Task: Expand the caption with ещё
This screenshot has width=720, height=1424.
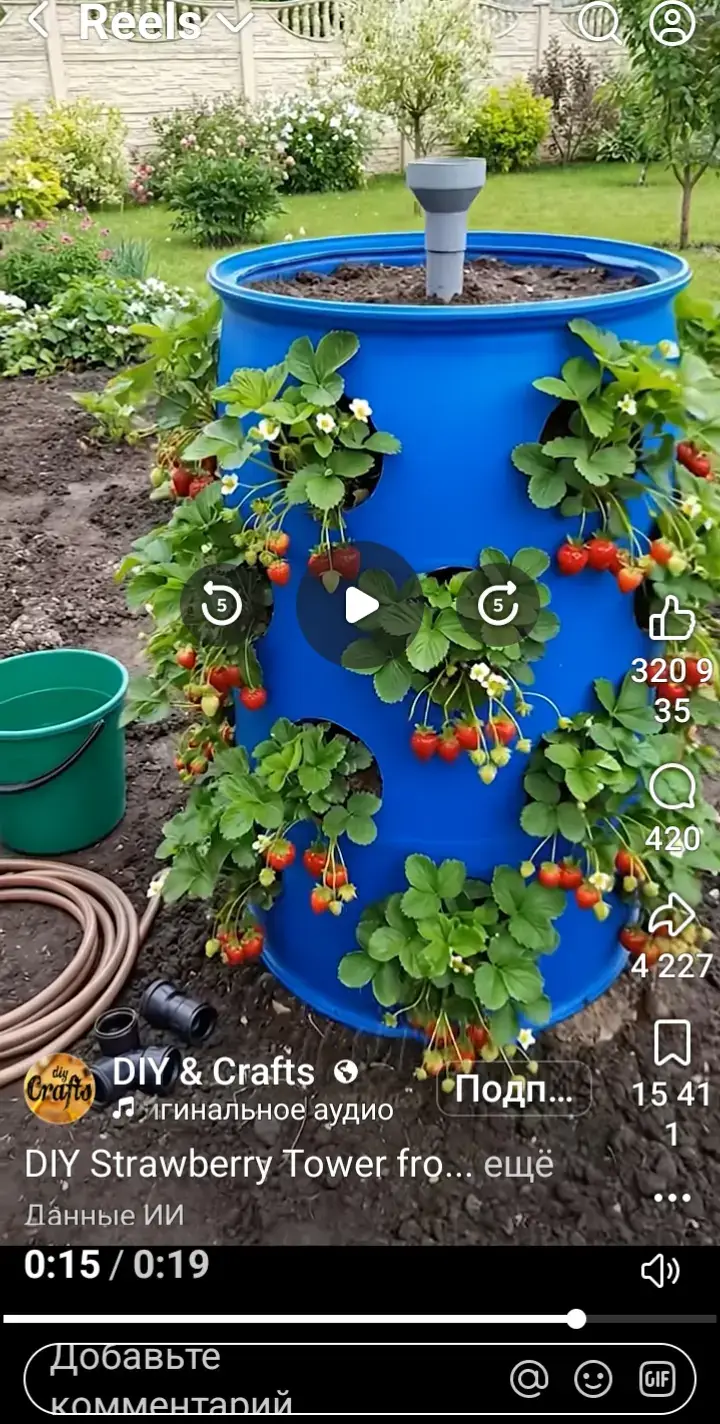Action: (x=518, y=1164)
